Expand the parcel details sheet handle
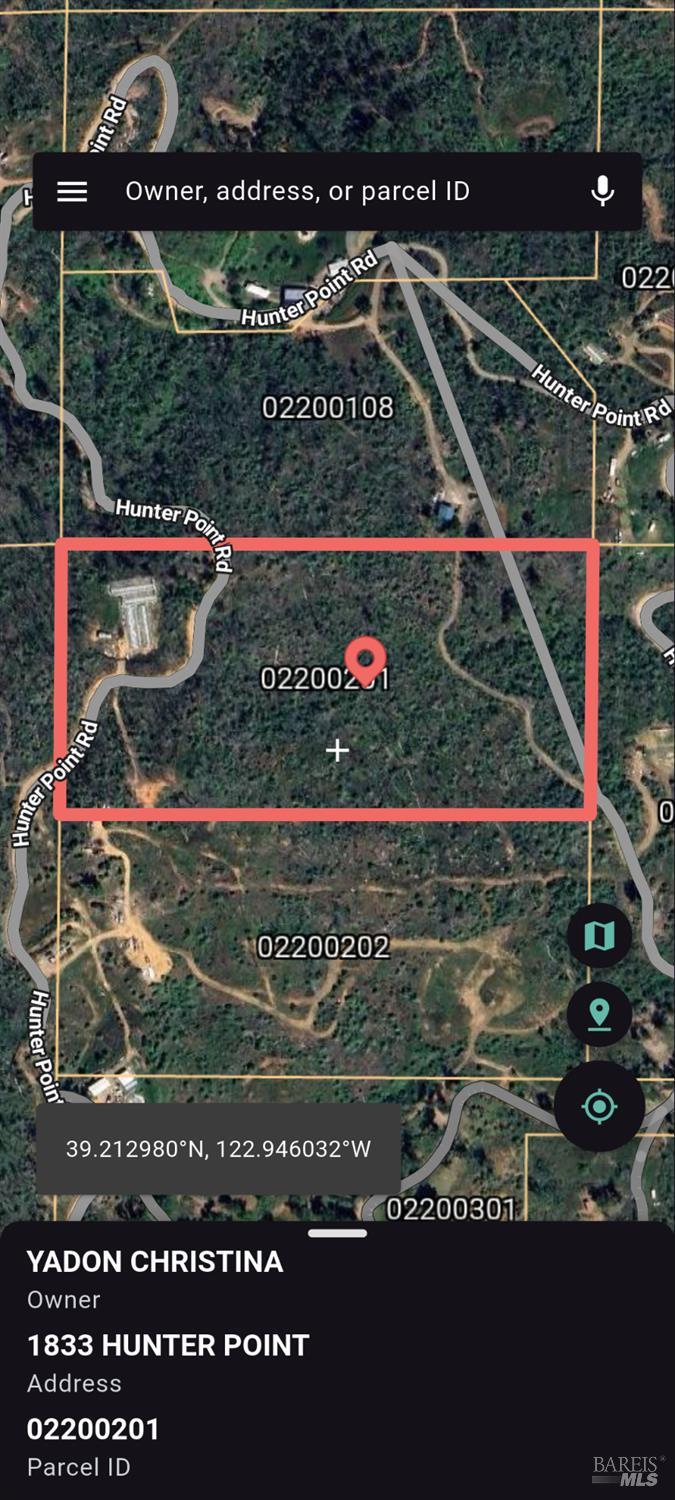Screen dimensions: 675x1500 tap(338, 1233)
